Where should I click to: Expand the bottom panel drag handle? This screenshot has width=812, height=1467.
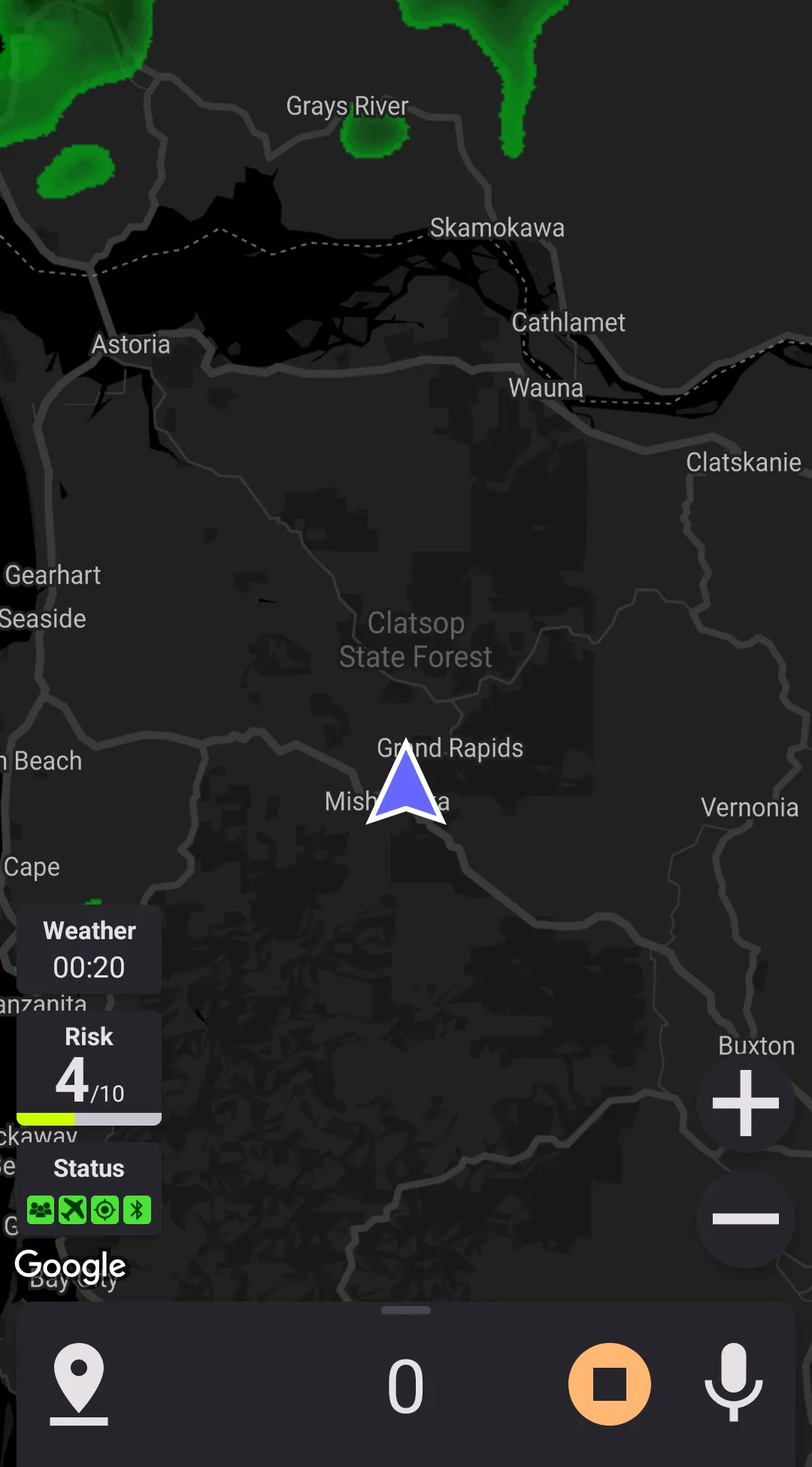click(406, 1311)
